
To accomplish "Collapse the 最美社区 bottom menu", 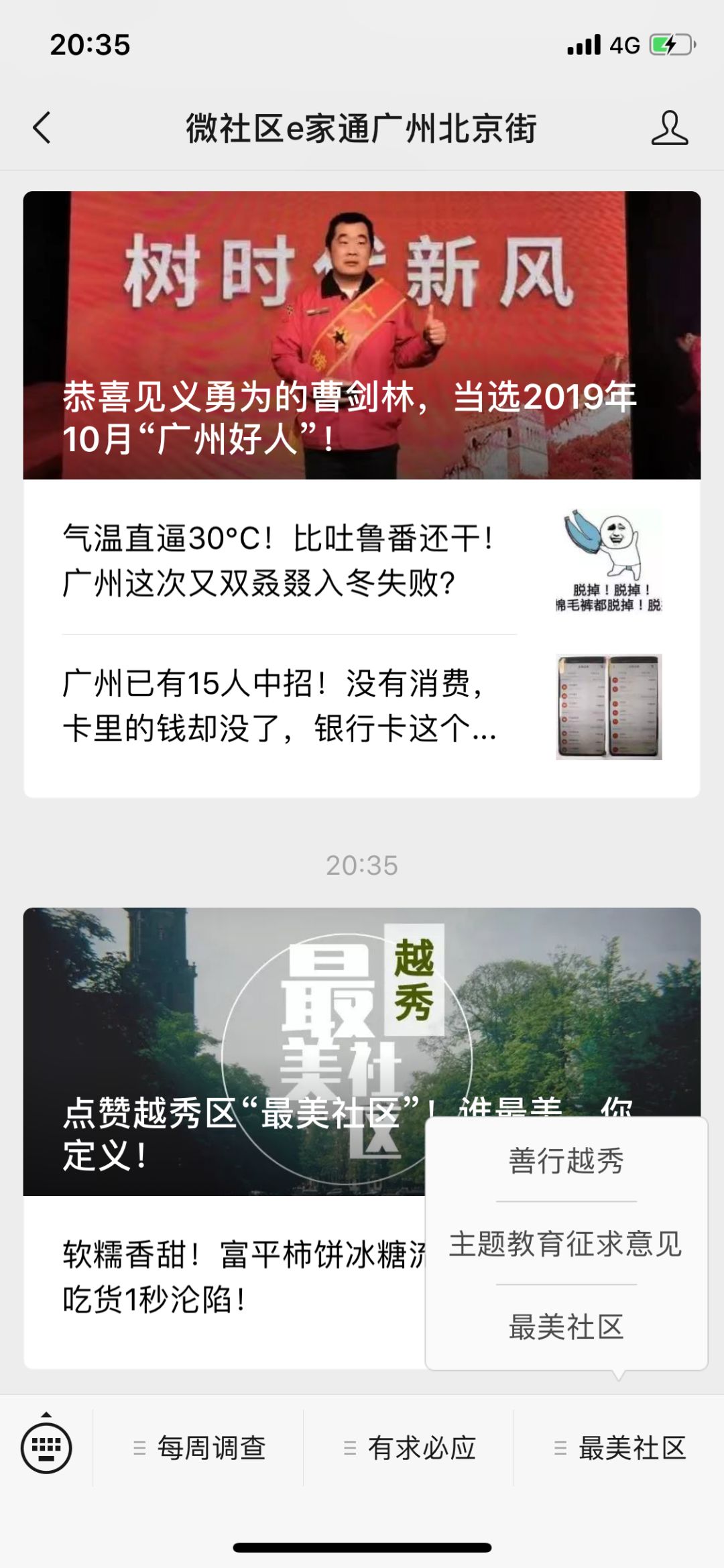I will point(619,1448).
